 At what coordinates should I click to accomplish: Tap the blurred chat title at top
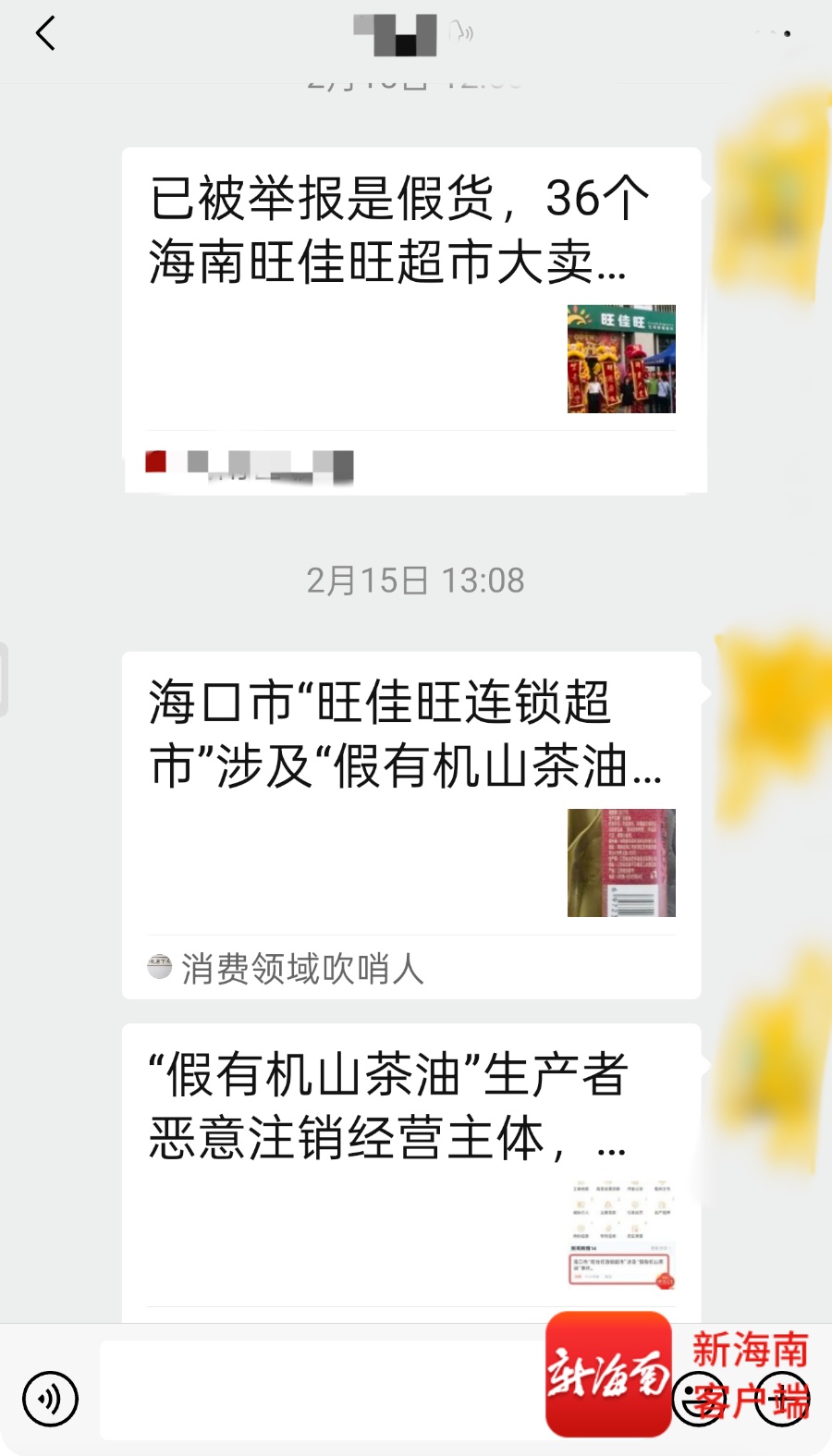[398, 31]
